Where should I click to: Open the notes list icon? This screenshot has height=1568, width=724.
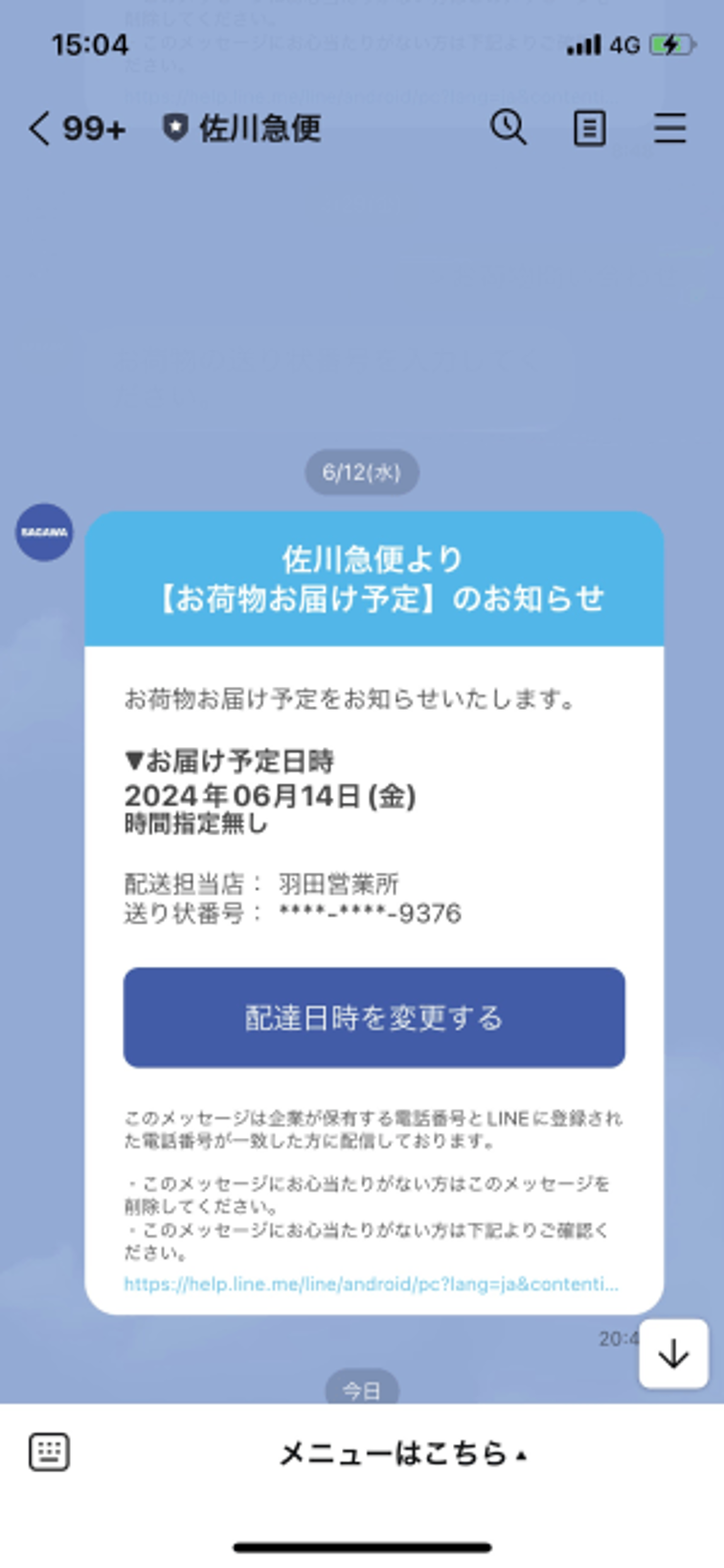[589, 128]
